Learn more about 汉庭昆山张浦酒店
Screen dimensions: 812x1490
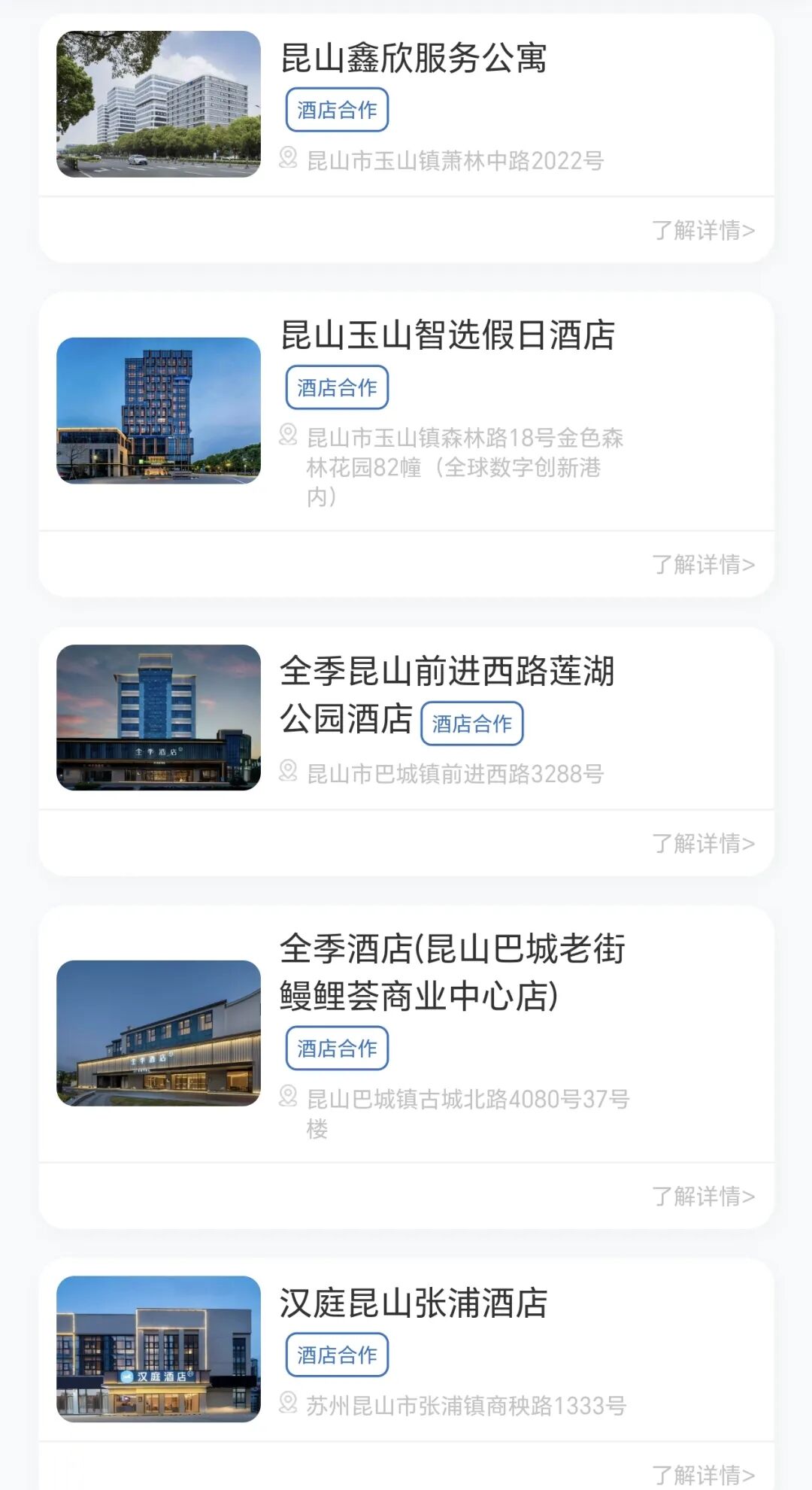coord(703,1474)
